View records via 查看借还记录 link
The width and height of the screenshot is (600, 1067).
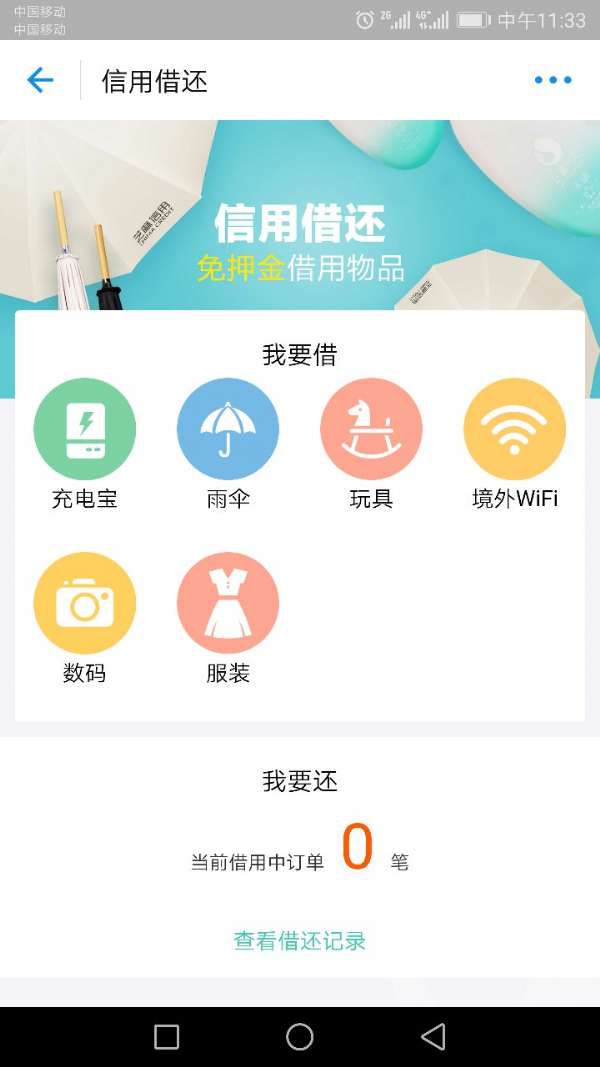click(x=300, y=941)
